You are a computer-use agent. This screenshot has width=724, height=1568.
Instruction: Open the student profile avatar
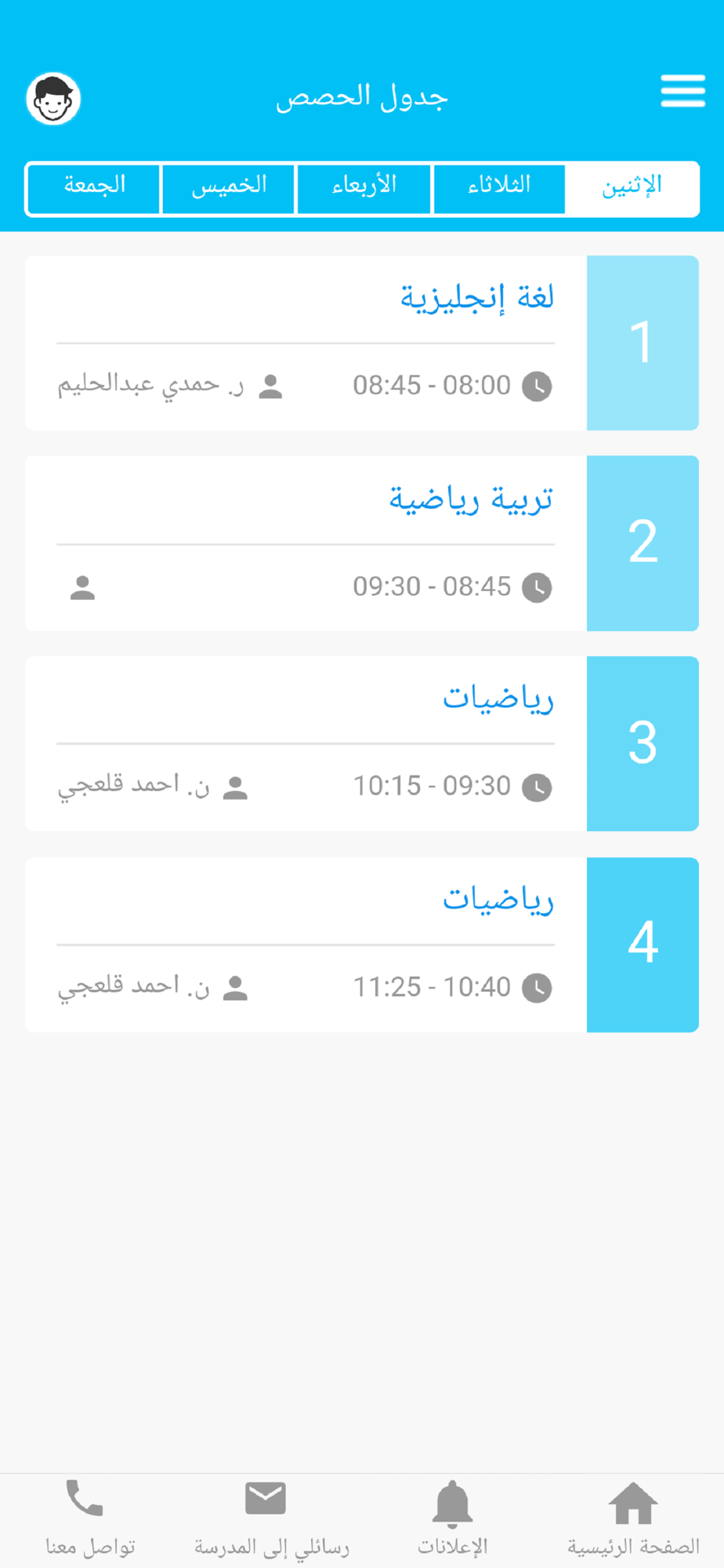pyautogui.click(x=53, y=99)
